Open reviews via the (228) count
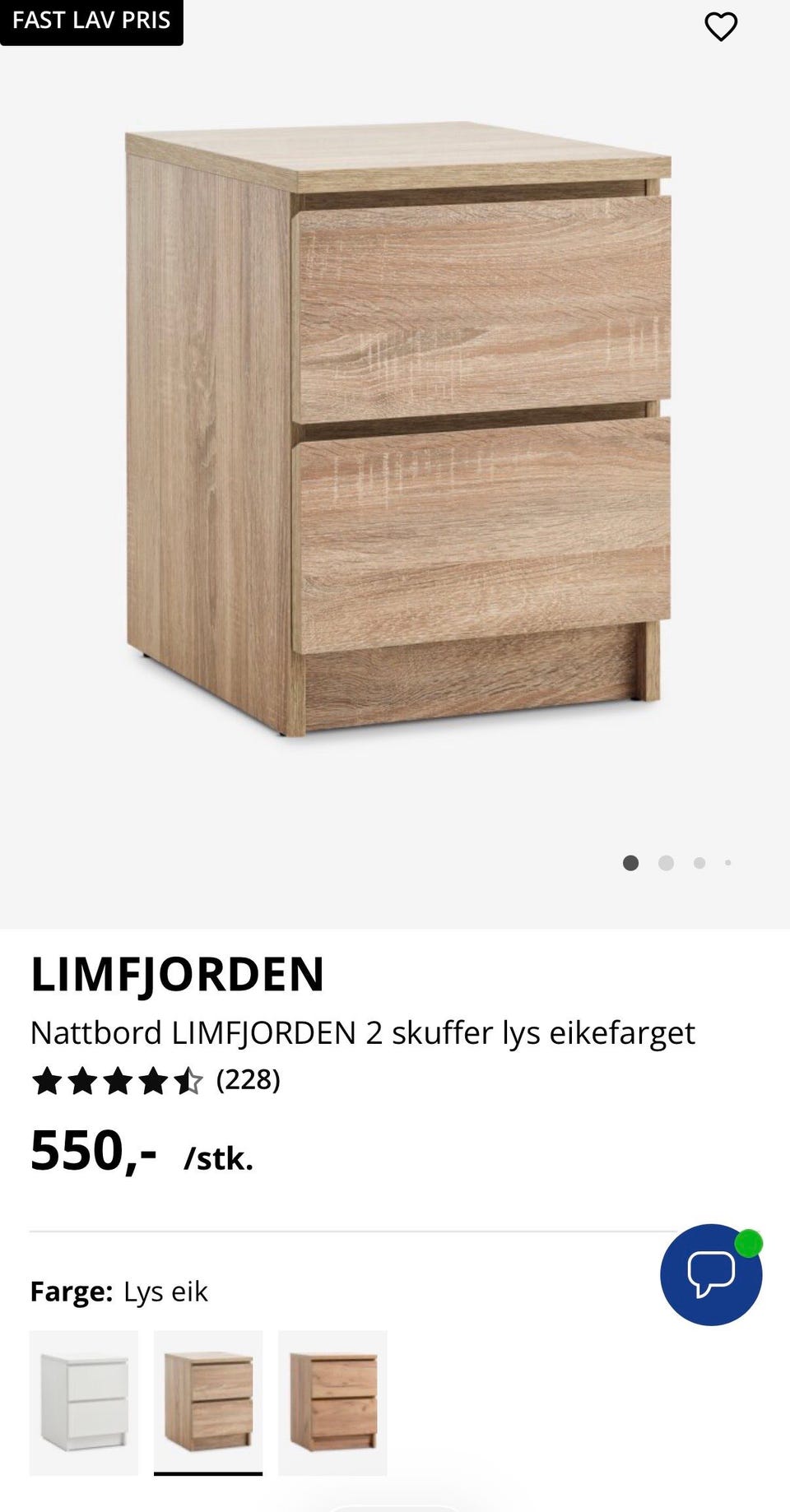Screen dimensions: 790x1512 click(x=248, y=1080)
